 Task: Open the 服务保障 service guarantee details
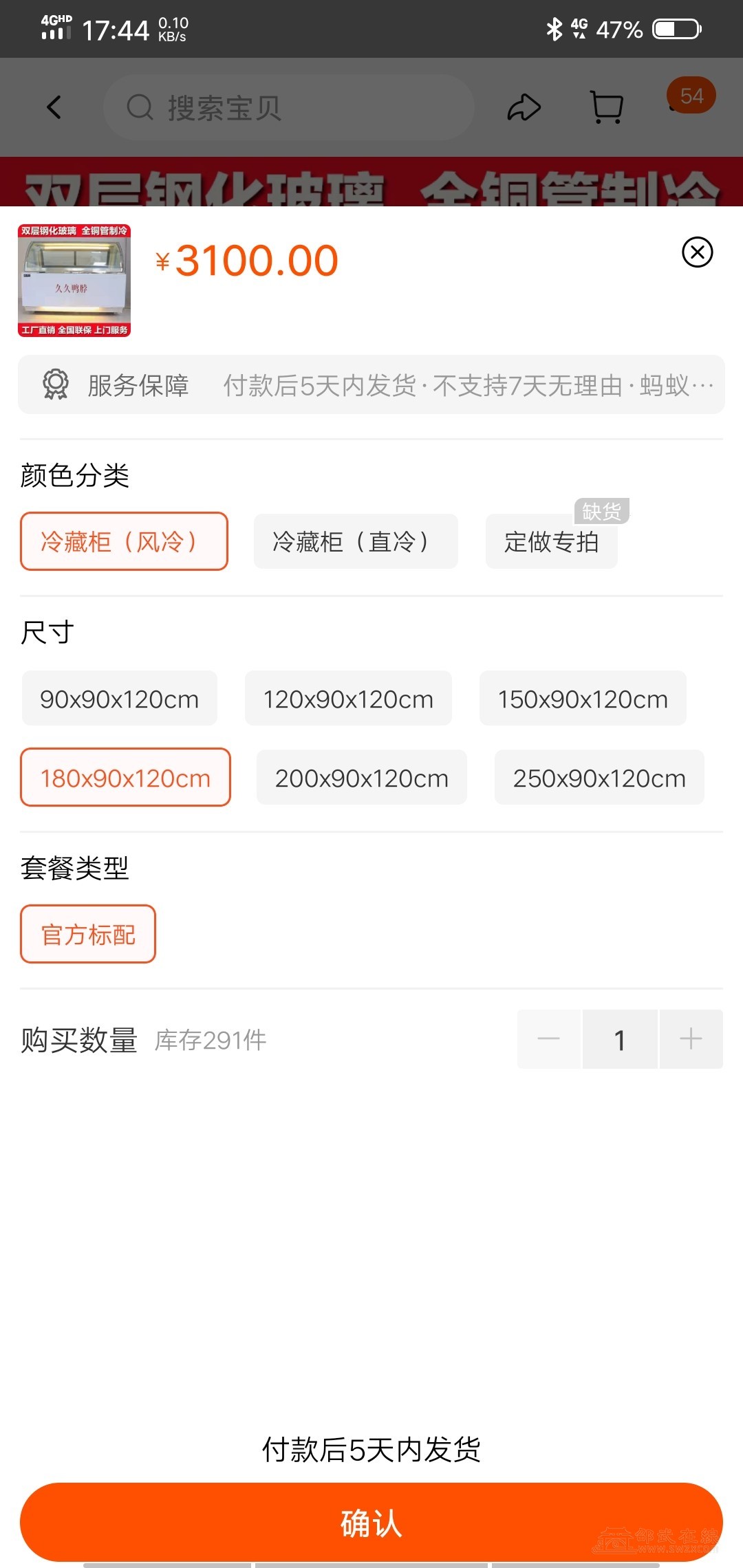point(371,385)
